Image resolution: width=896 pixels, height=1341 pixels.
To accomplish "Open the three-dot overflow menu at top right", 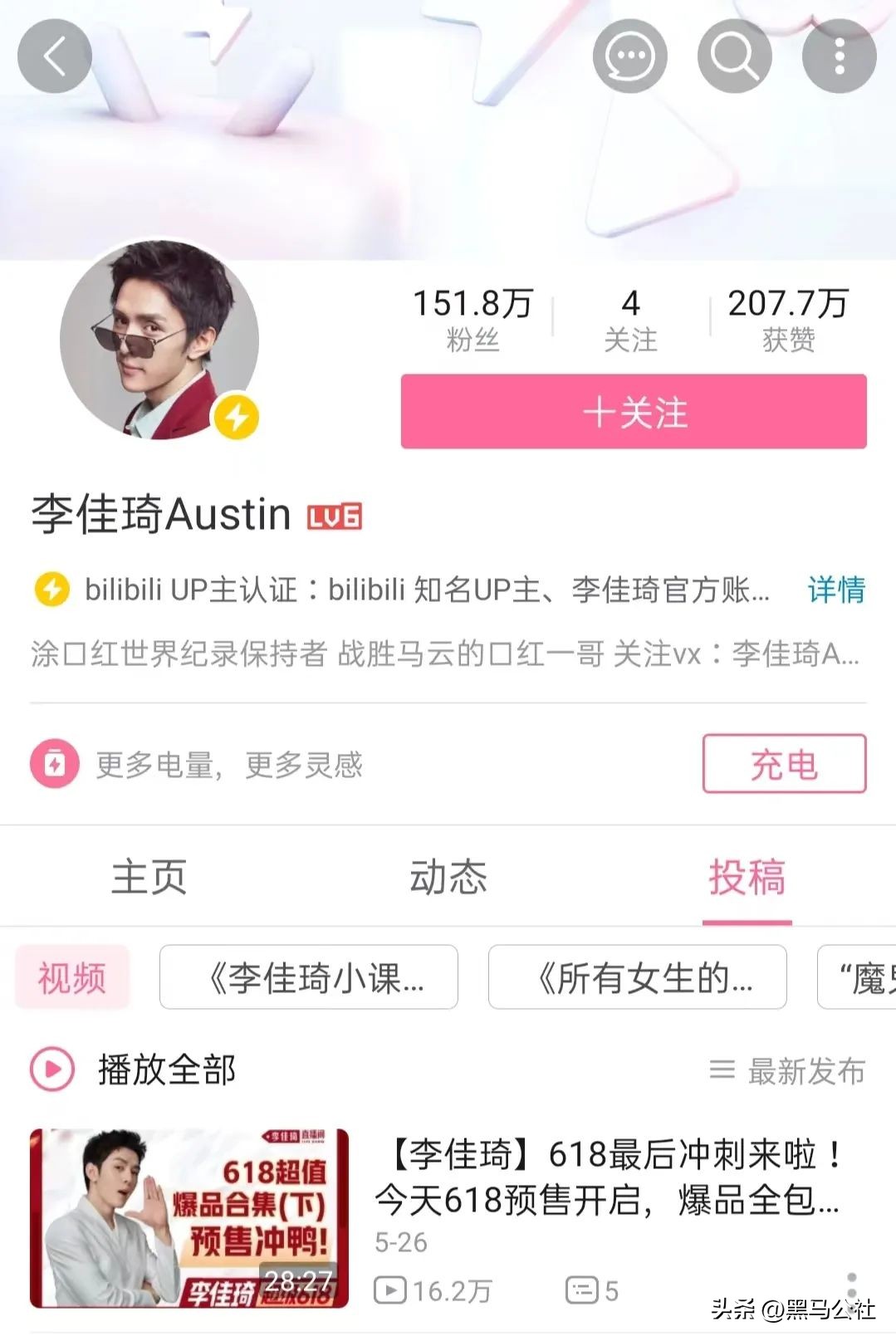I will click(839, 56).
